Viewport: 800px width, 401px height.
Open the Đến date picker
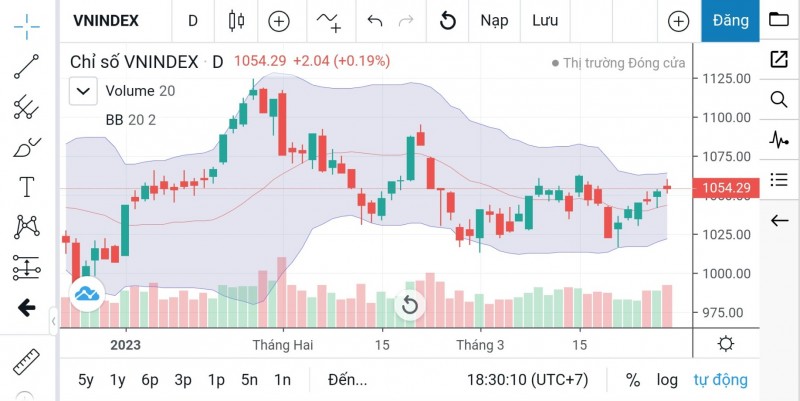pyautogui.click(x=347, y=380)
